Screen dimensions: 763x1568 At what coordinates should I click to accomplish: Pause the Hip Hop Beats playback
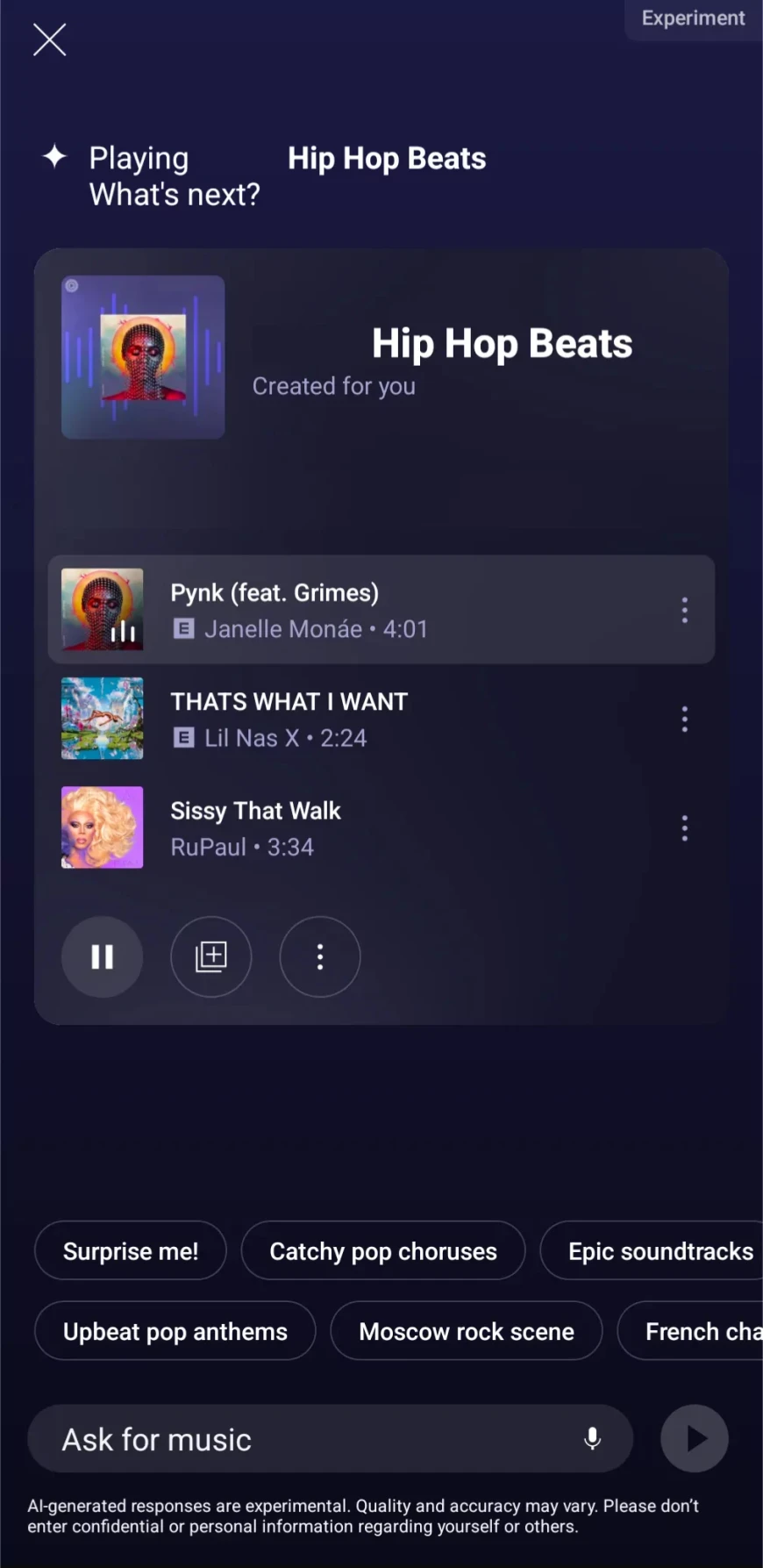[x=102, y=956]
